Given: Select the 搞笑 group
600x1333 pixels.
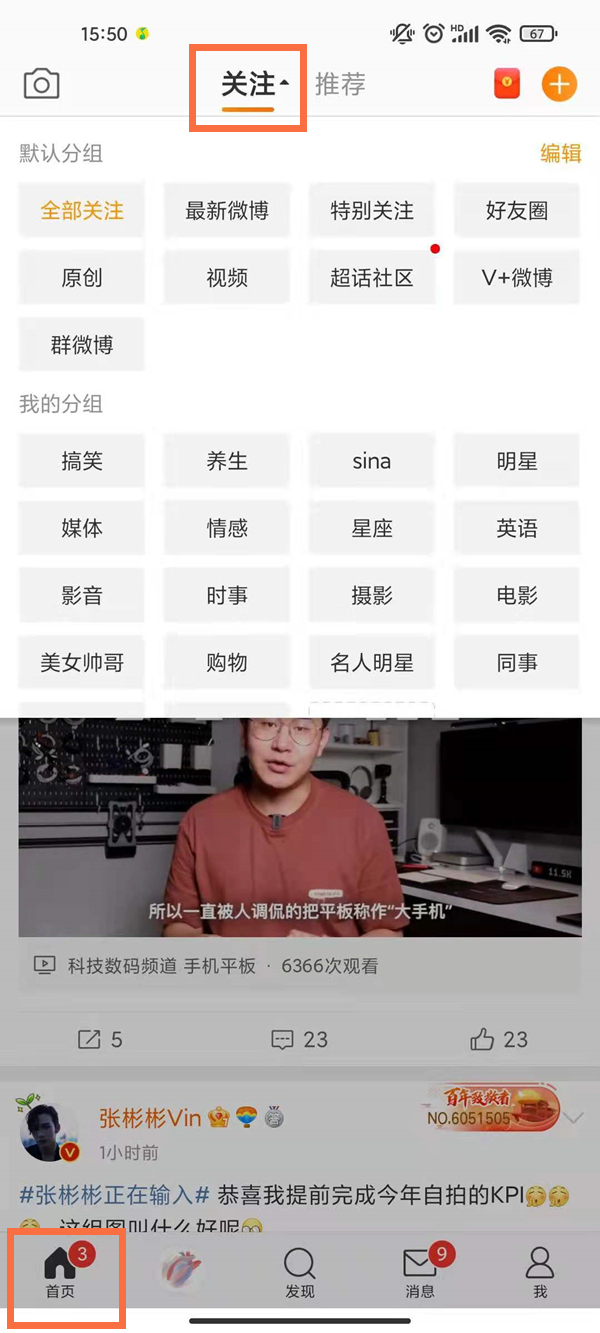Looking at the screenshot, I should coord(82,462).
